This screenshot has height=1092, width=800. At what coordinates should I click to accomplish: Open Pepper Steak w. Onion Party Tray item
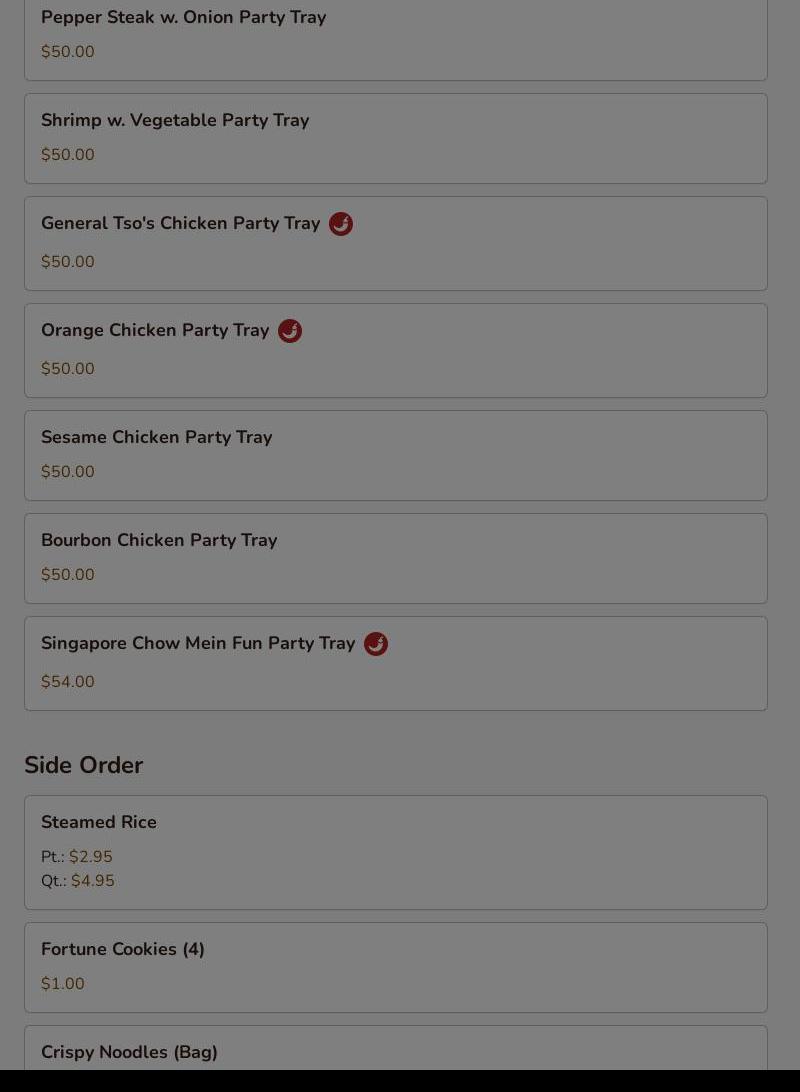(395, 35)
